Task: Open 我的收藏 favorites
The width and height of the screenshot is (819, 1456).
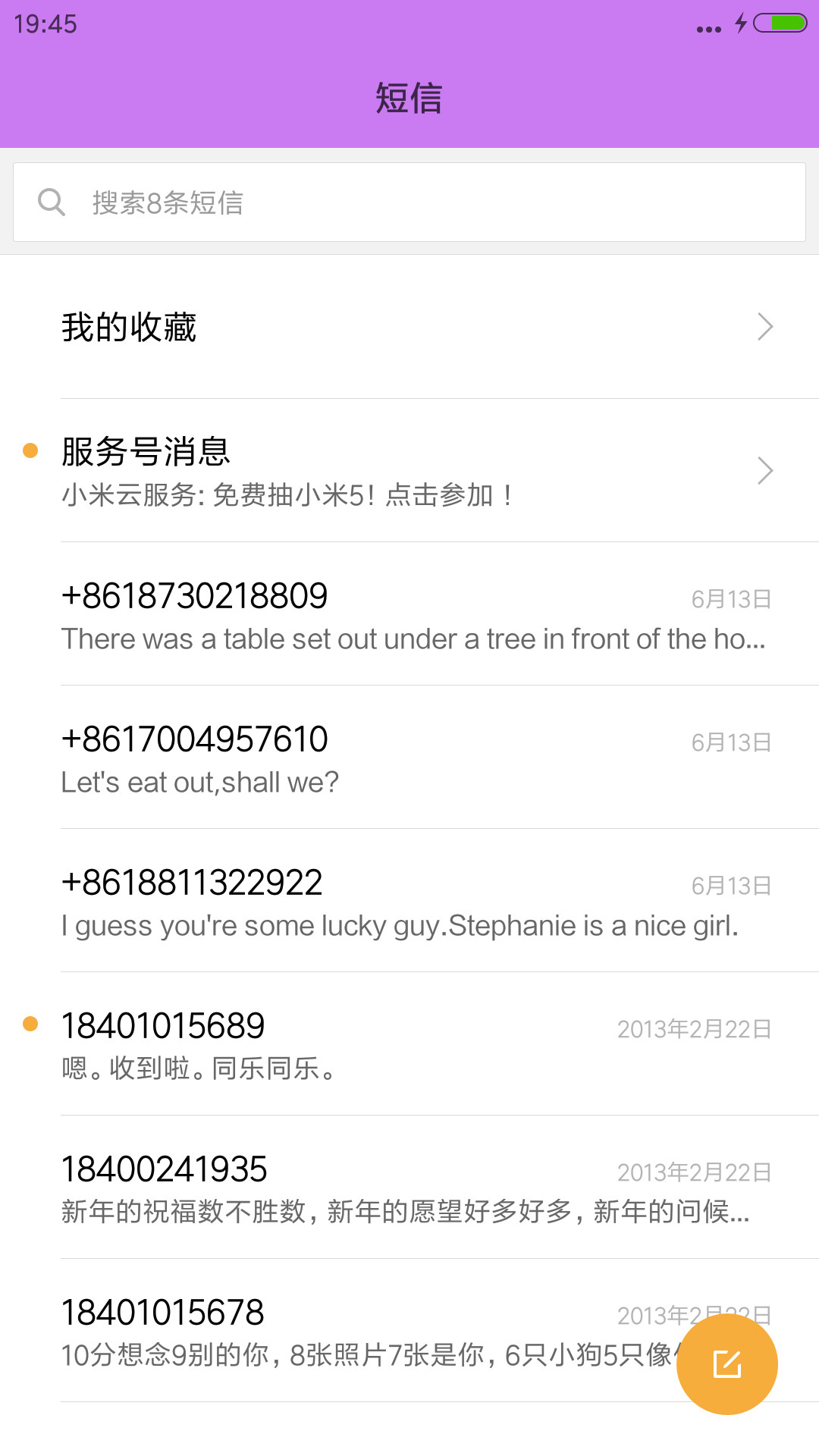Action: pos(409,327)
